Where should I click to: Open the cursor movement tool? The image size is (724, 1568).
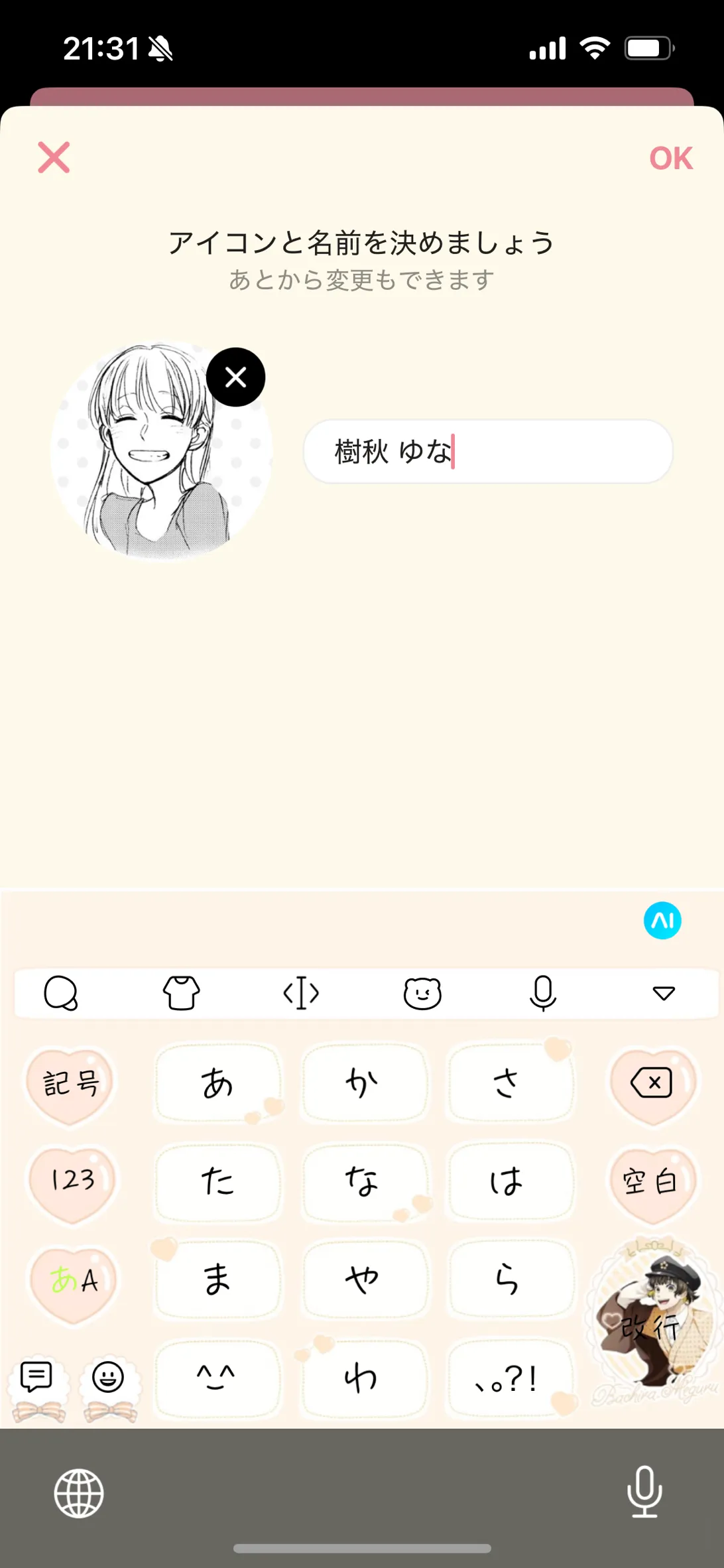point(301,993)
